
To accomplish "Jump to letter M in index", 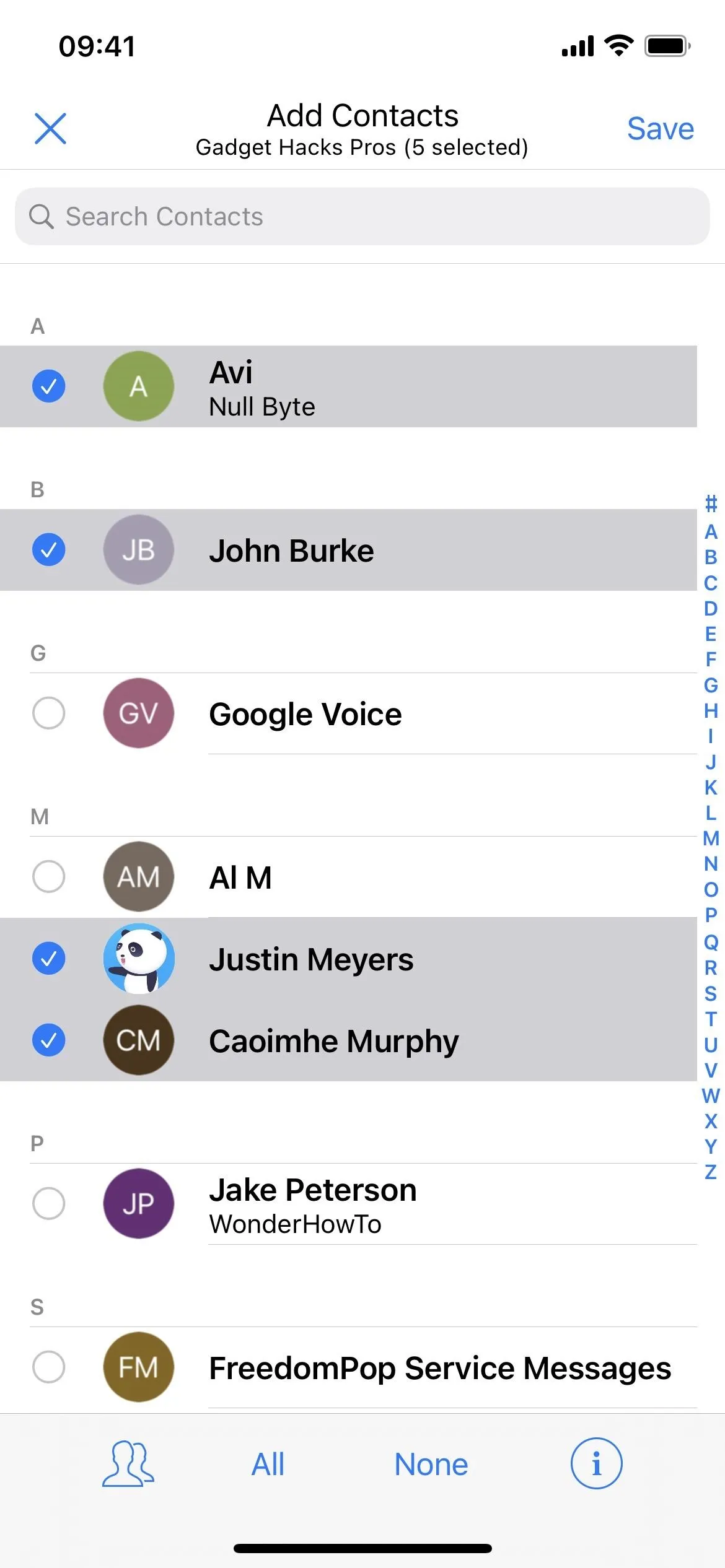I will 711,838.
